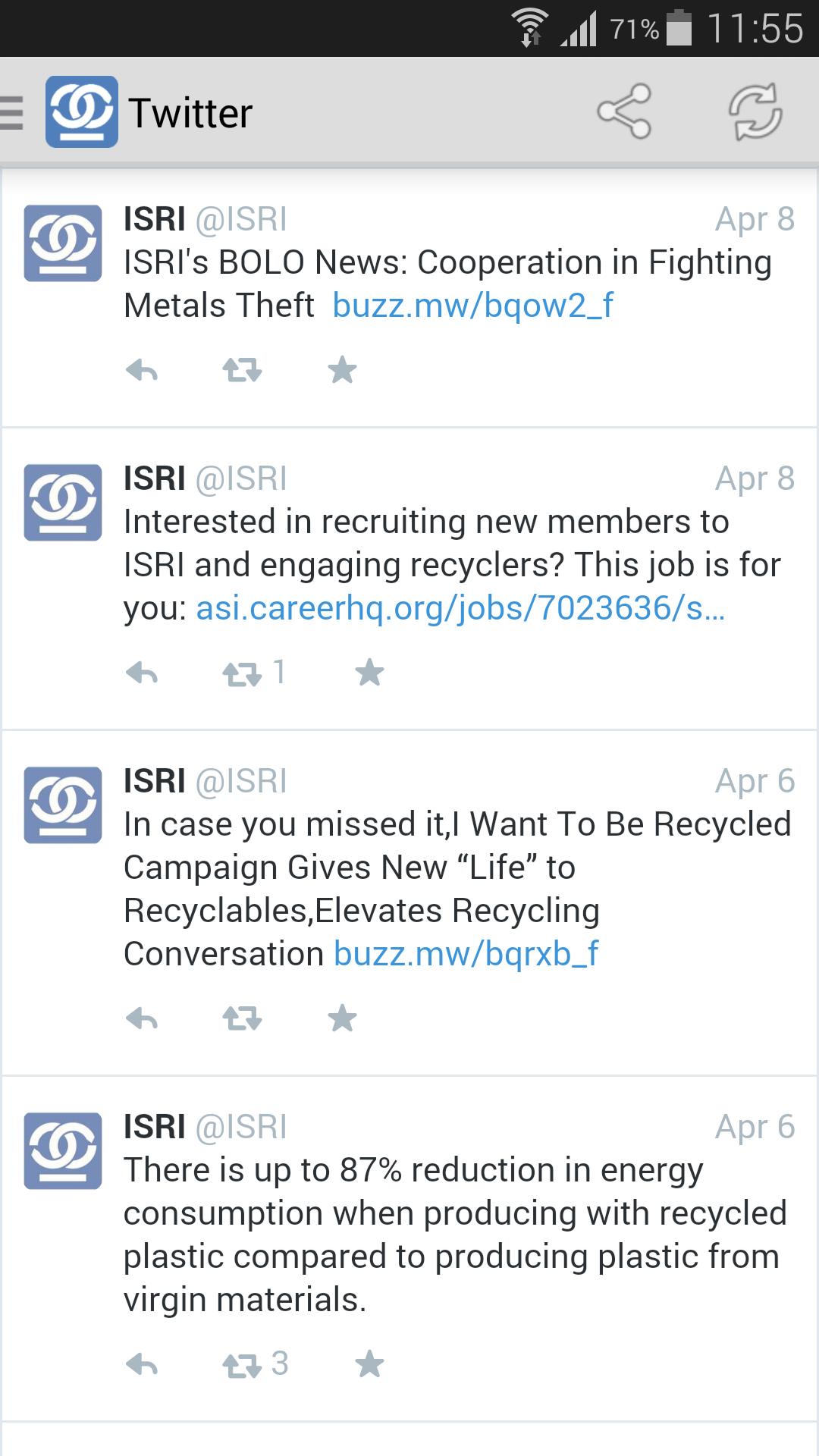Select the ISRI username on the first tweet

coord(154,219)
